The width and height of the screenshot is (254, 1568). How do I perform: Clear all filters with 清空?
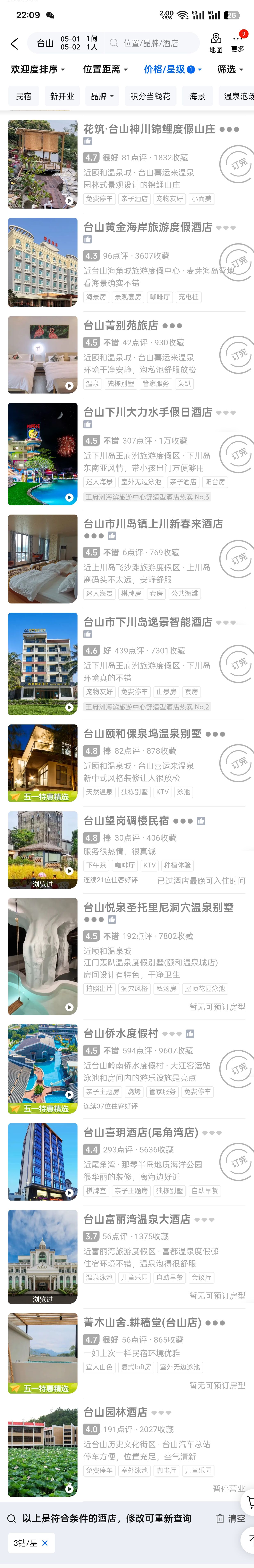coord(231,1518)
